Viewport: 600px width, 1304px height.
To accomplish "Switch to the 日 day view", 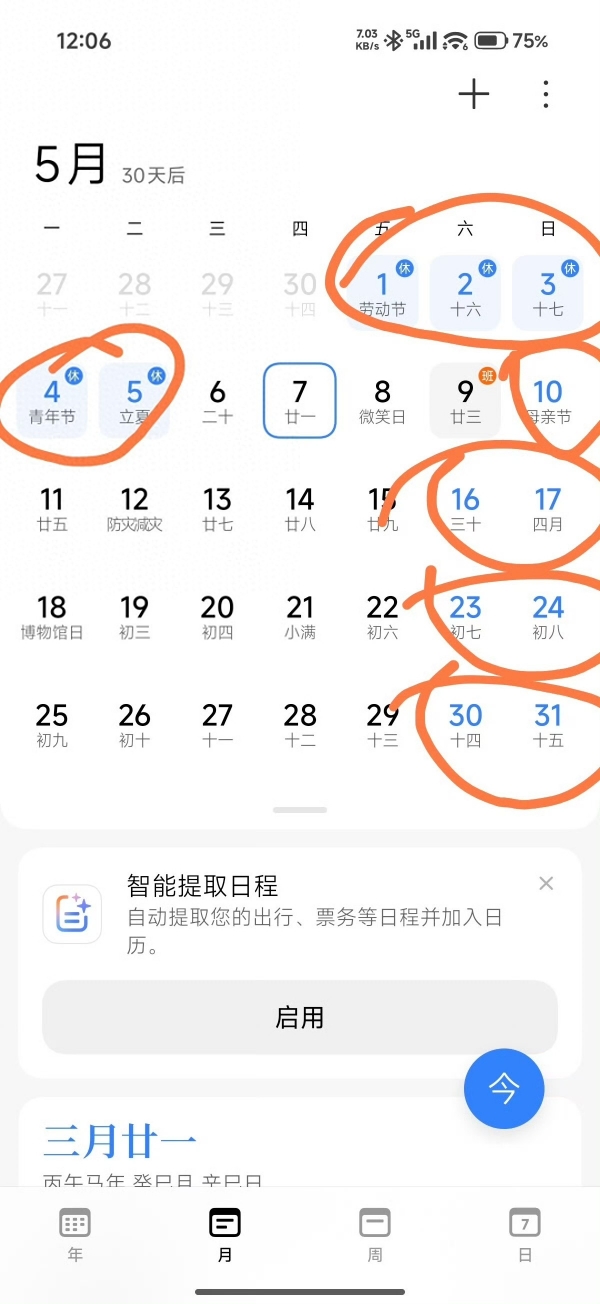I will point(525,1235).
